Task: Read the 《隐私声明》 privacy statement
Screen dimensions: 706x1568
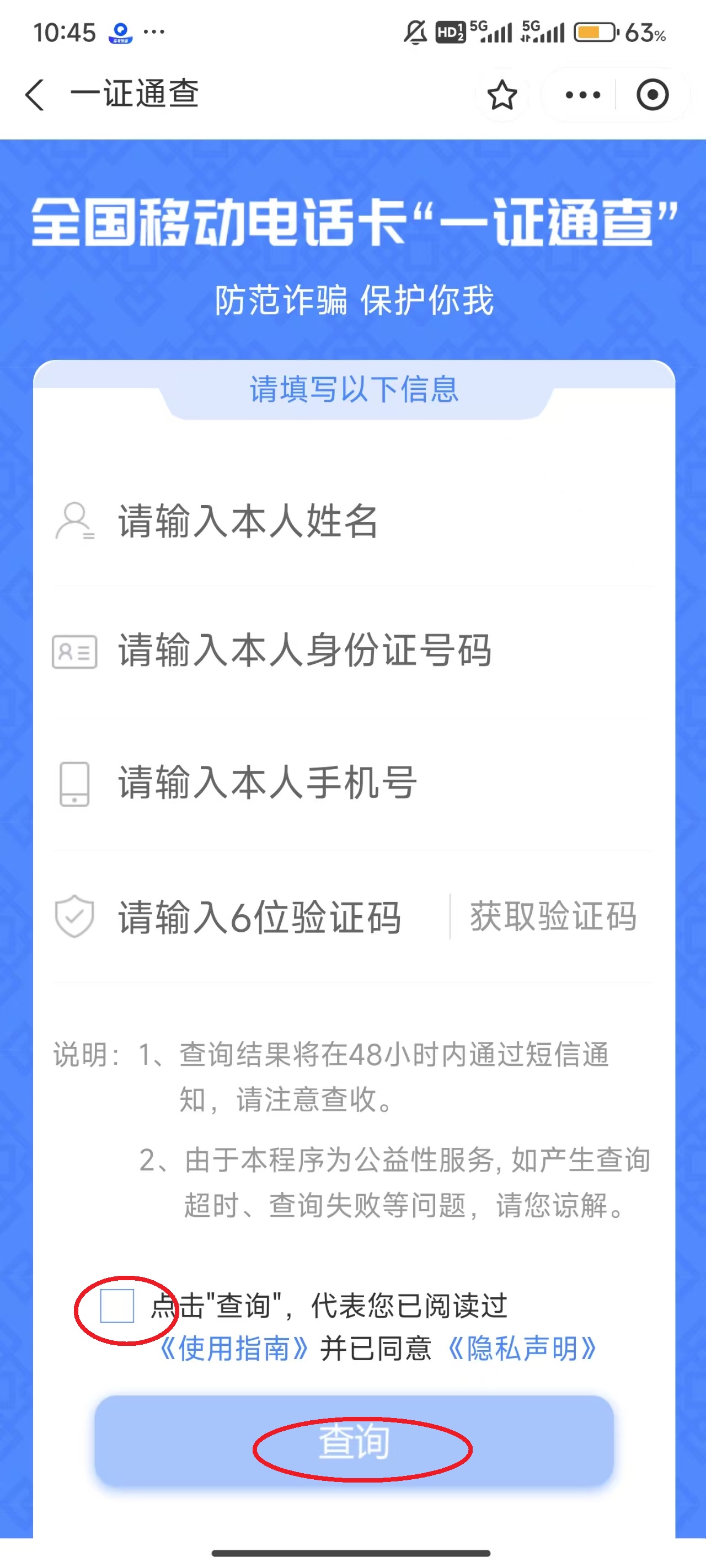Action: pos(521,1348)
